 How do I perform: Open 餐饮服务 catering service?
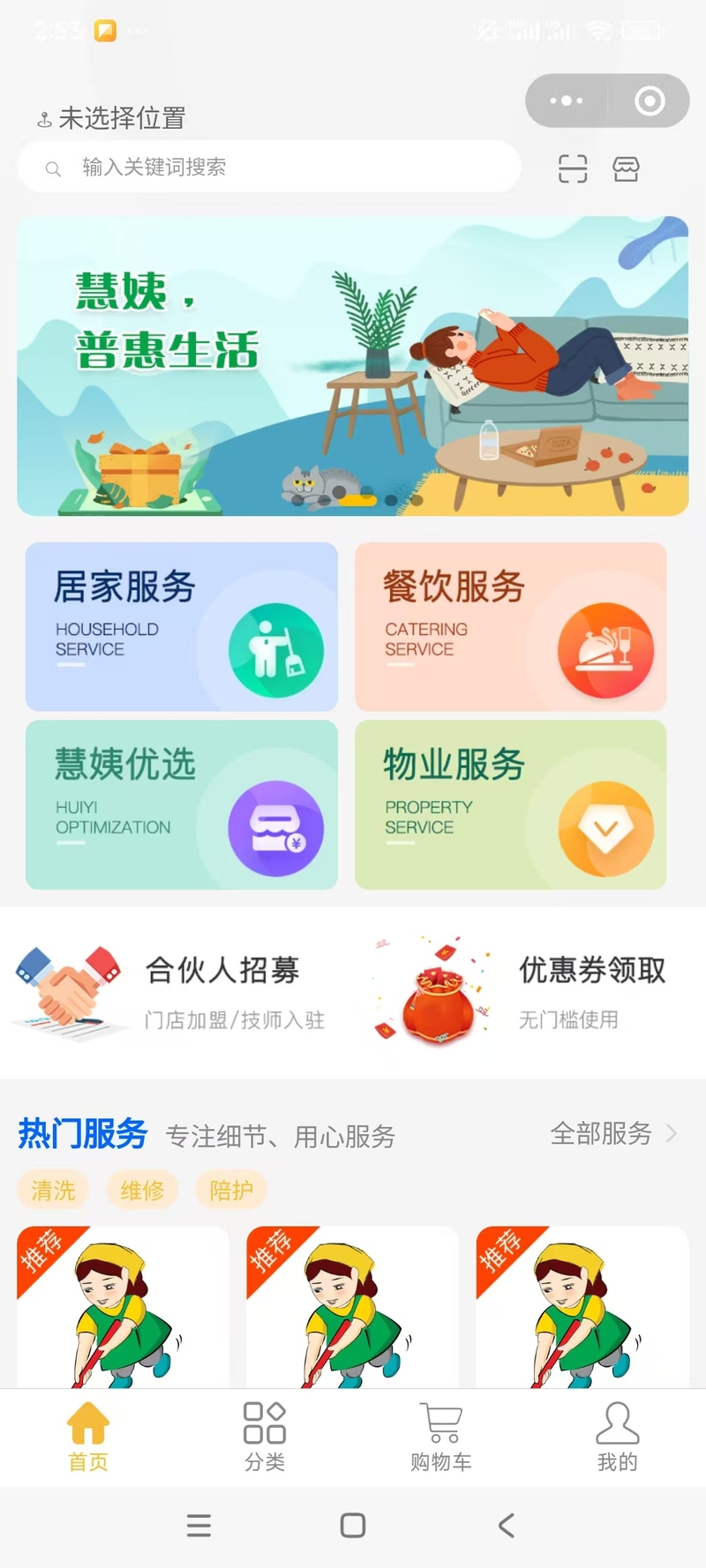click(x=510, y=626)
